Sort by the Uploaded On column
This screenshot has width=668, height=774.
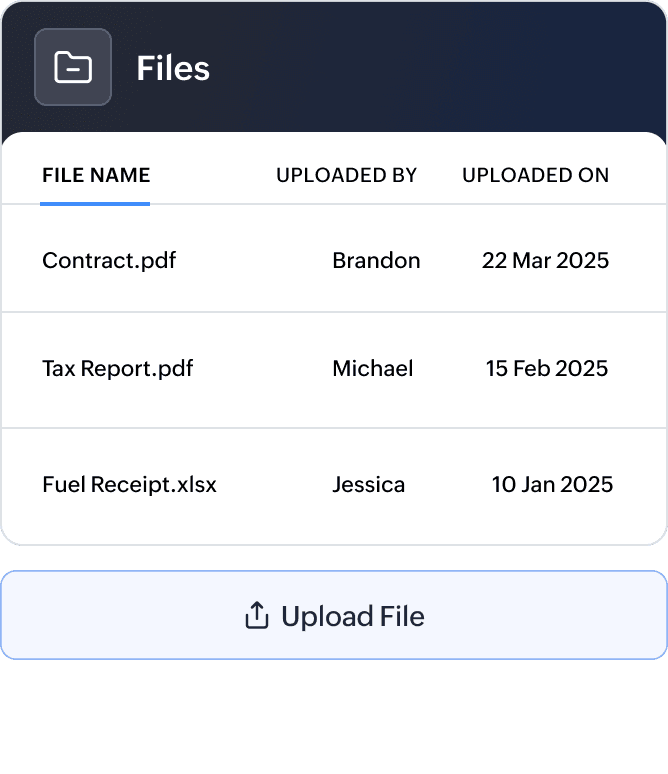535,175
